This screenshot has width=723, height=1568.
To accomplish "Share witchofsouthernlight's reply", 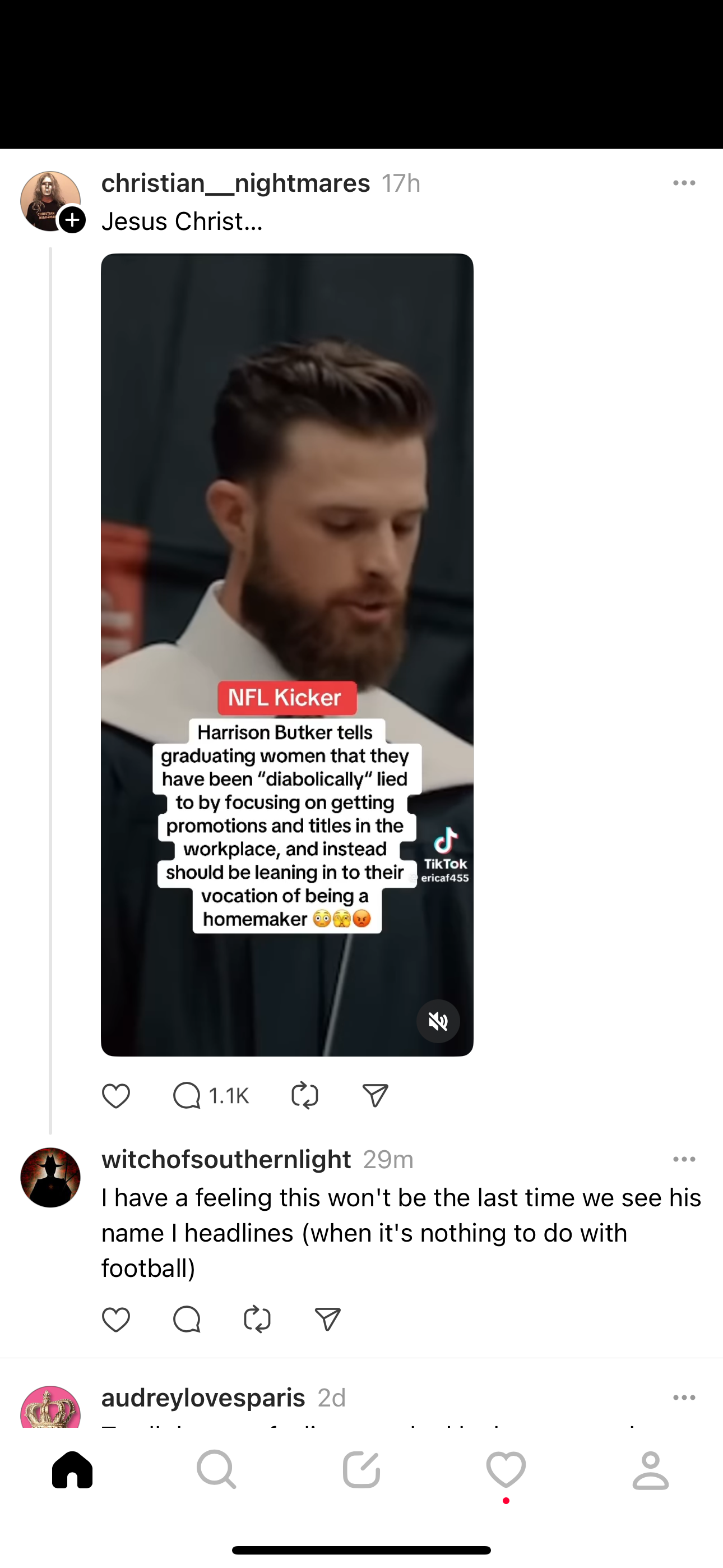I will 327,1320.
